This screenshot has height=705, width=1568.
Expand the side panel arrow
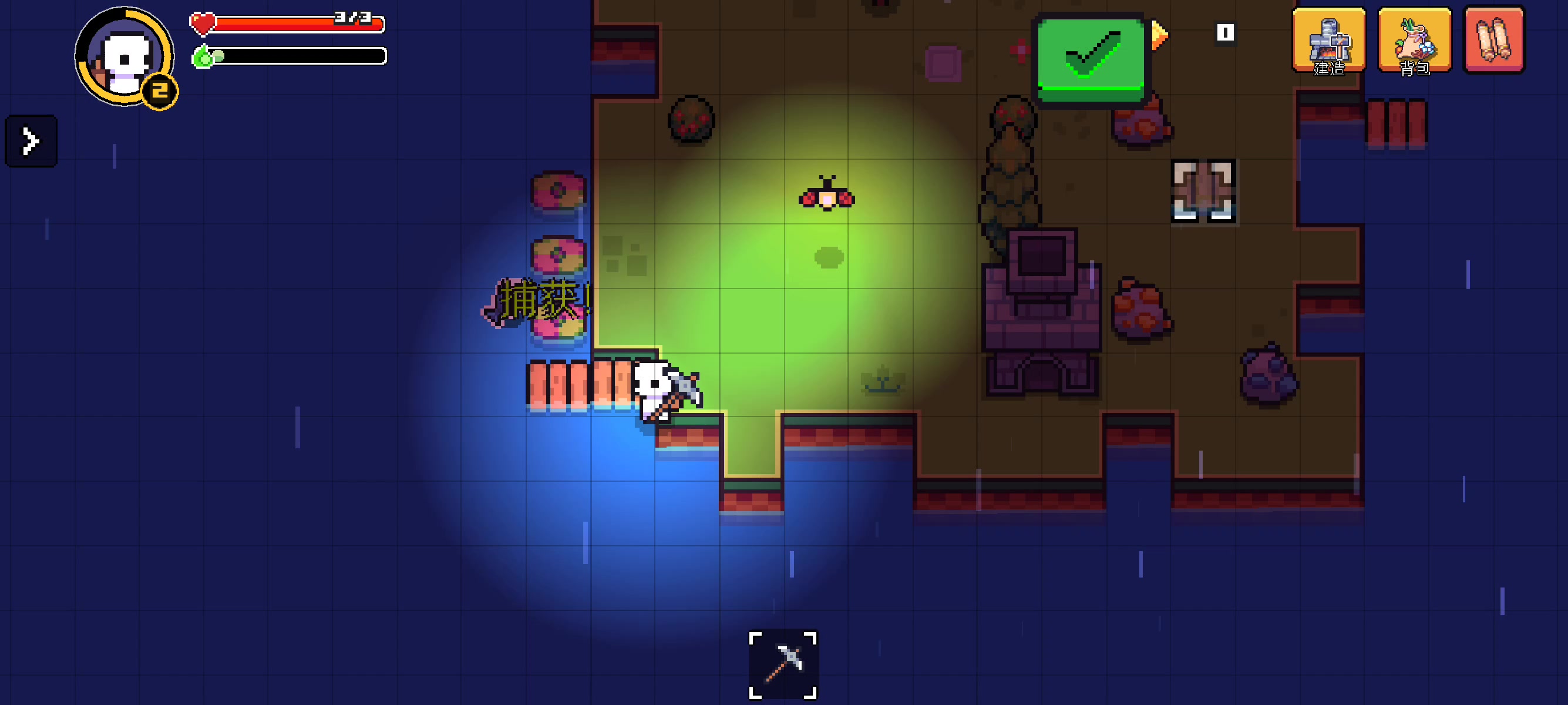click(x=31, y=141)
